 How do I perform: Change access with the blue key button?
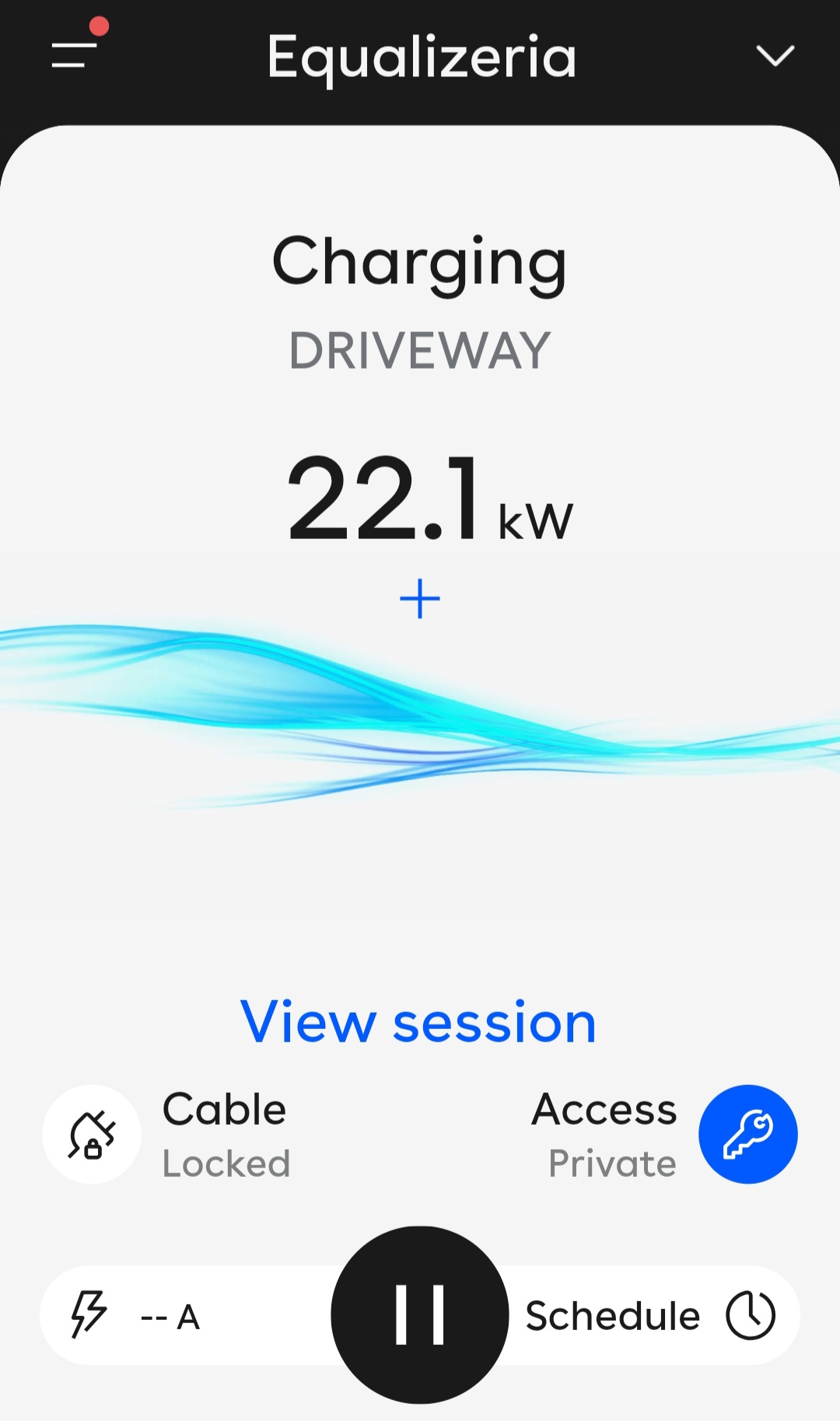[748, 1134]
